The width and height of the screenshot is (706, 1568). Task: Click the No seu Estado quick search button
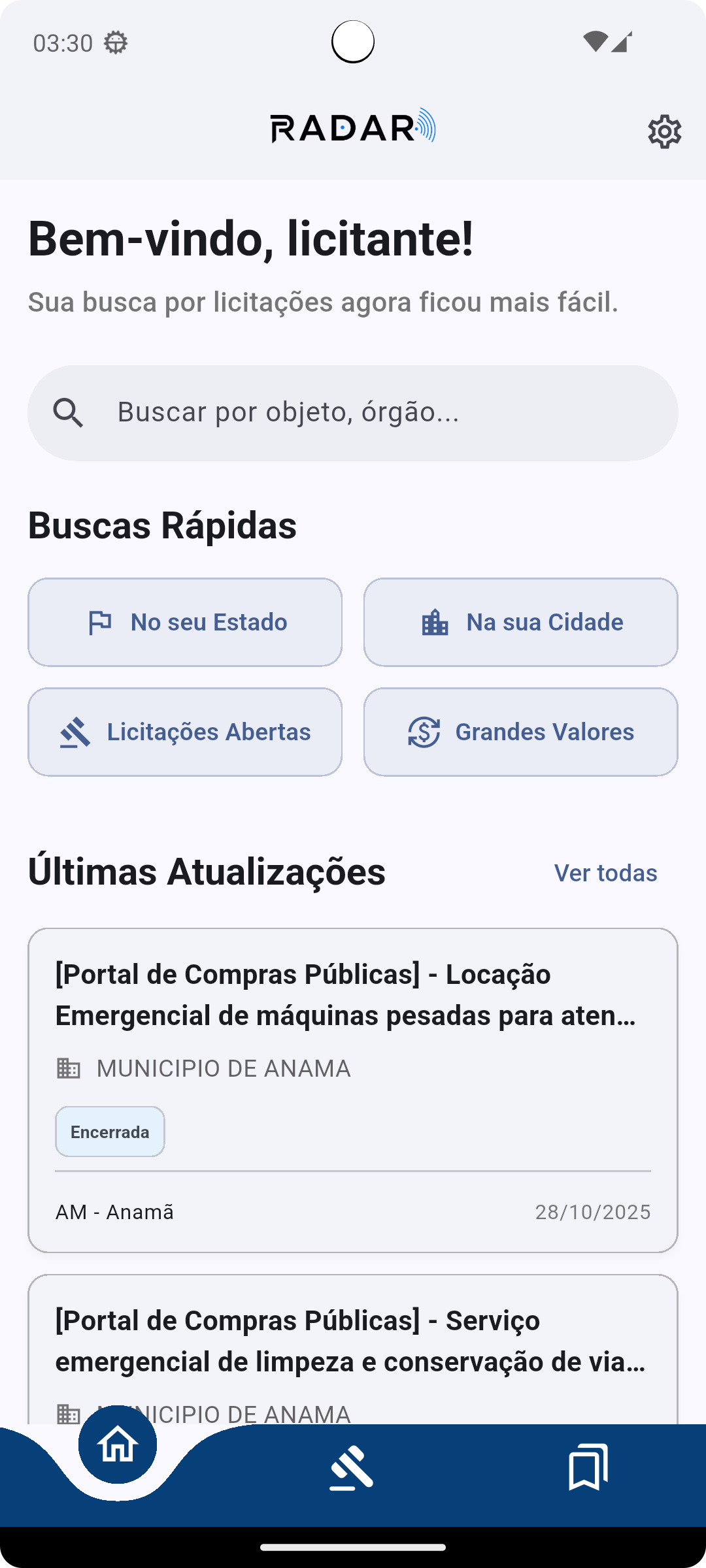[x=184, y=622]
